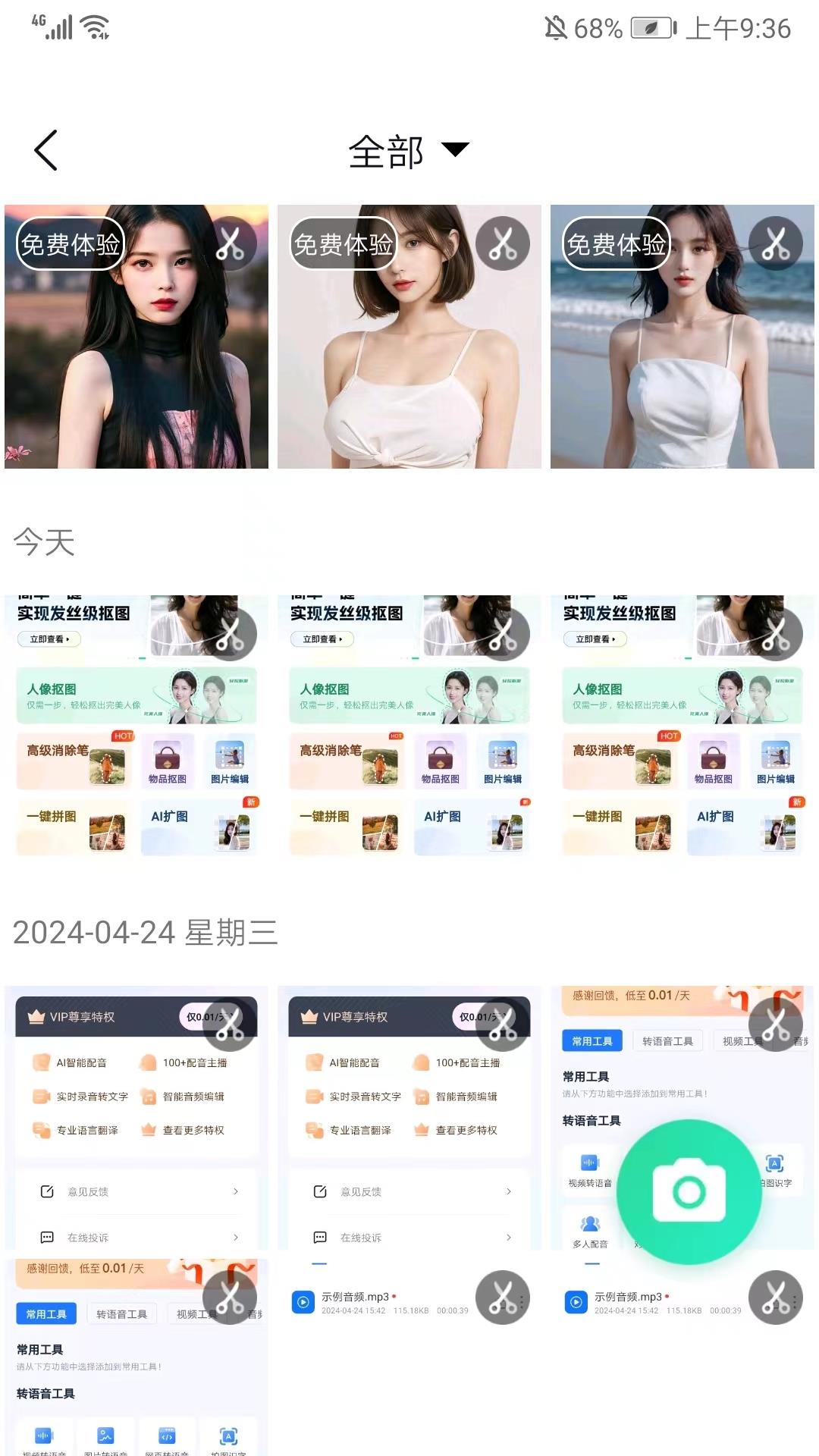Tap scissors icon on the black dress sample
The image size is (819, 1456).
[x=230, y=244]
